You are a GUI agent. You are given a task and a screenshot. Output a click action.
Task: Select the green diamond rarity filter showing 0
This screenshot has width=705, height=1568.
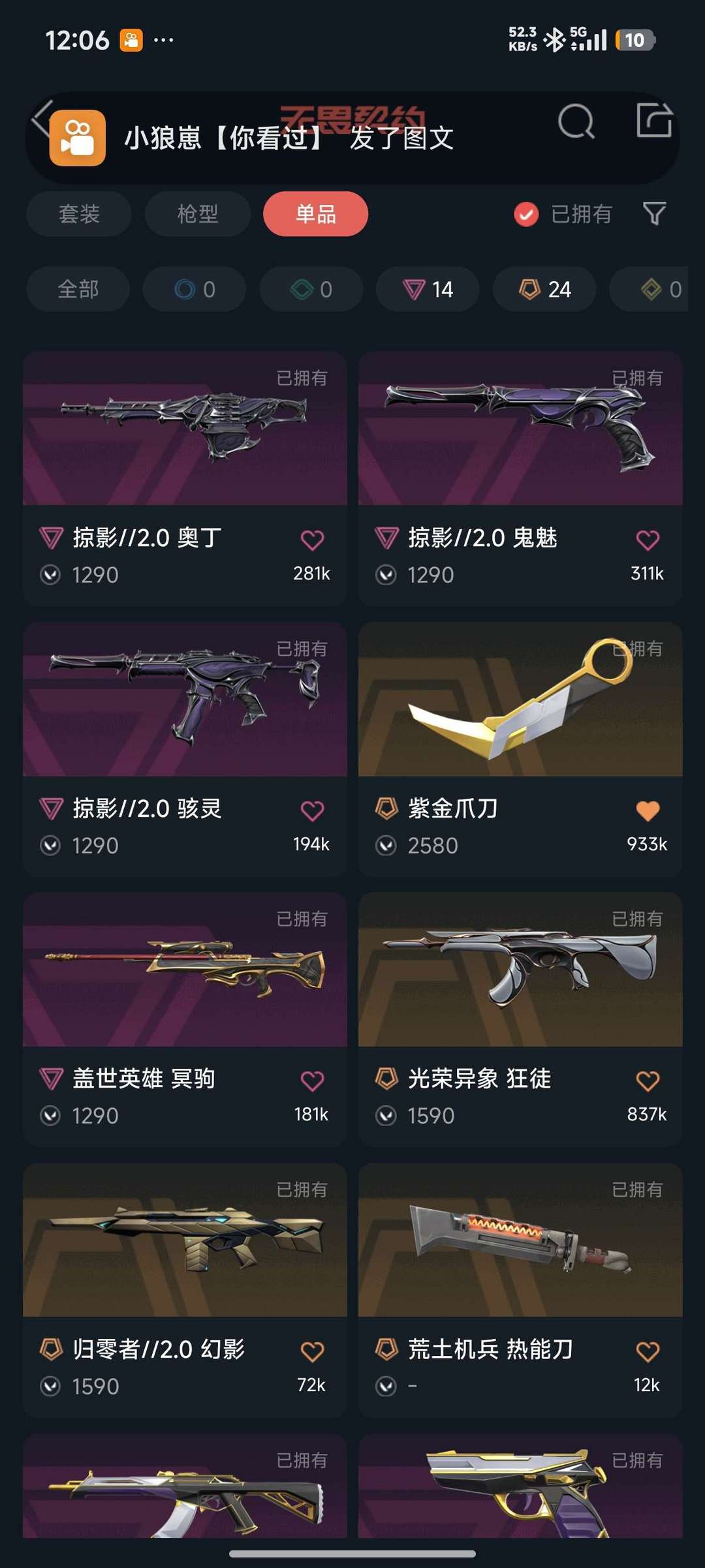310,289
